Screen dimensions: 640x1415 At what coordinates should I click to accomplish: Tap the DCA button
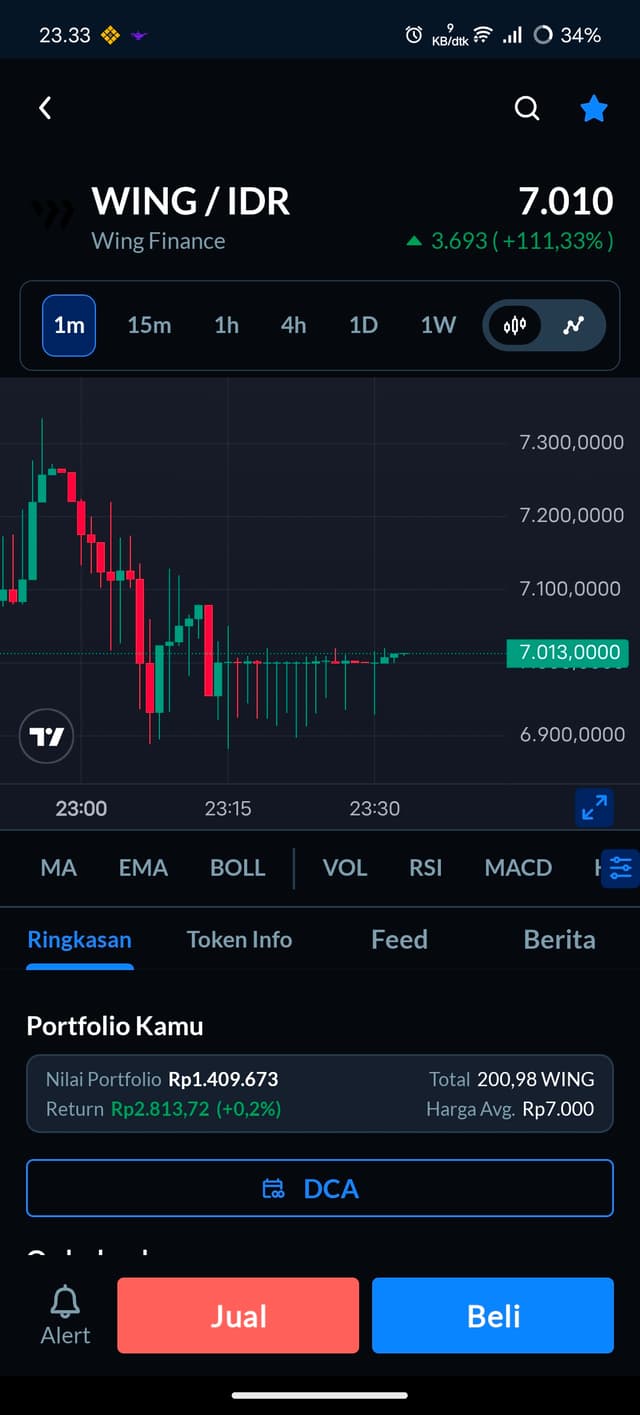(319, 1188)
